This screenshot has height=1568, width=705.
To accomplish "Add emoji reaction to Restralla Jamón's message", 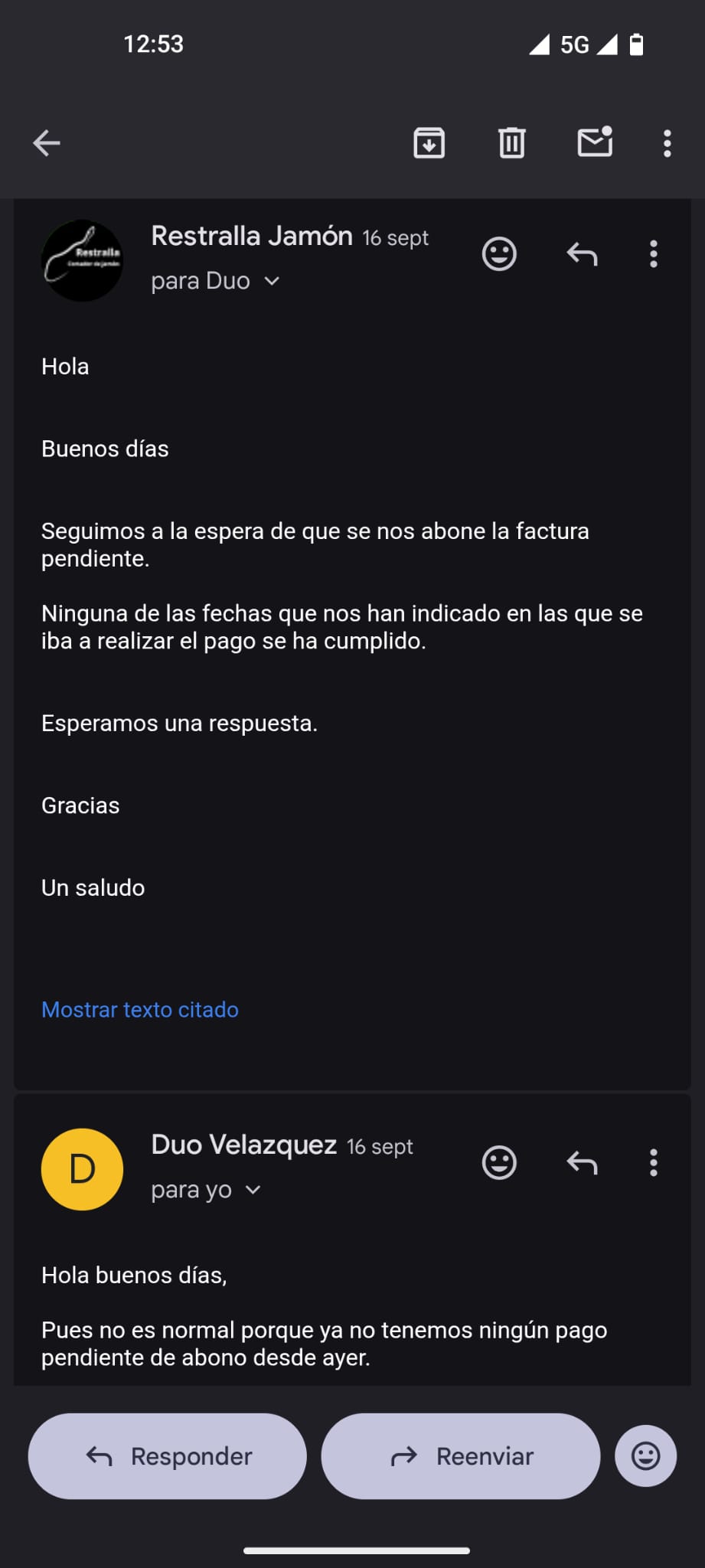I will [499, 254].
